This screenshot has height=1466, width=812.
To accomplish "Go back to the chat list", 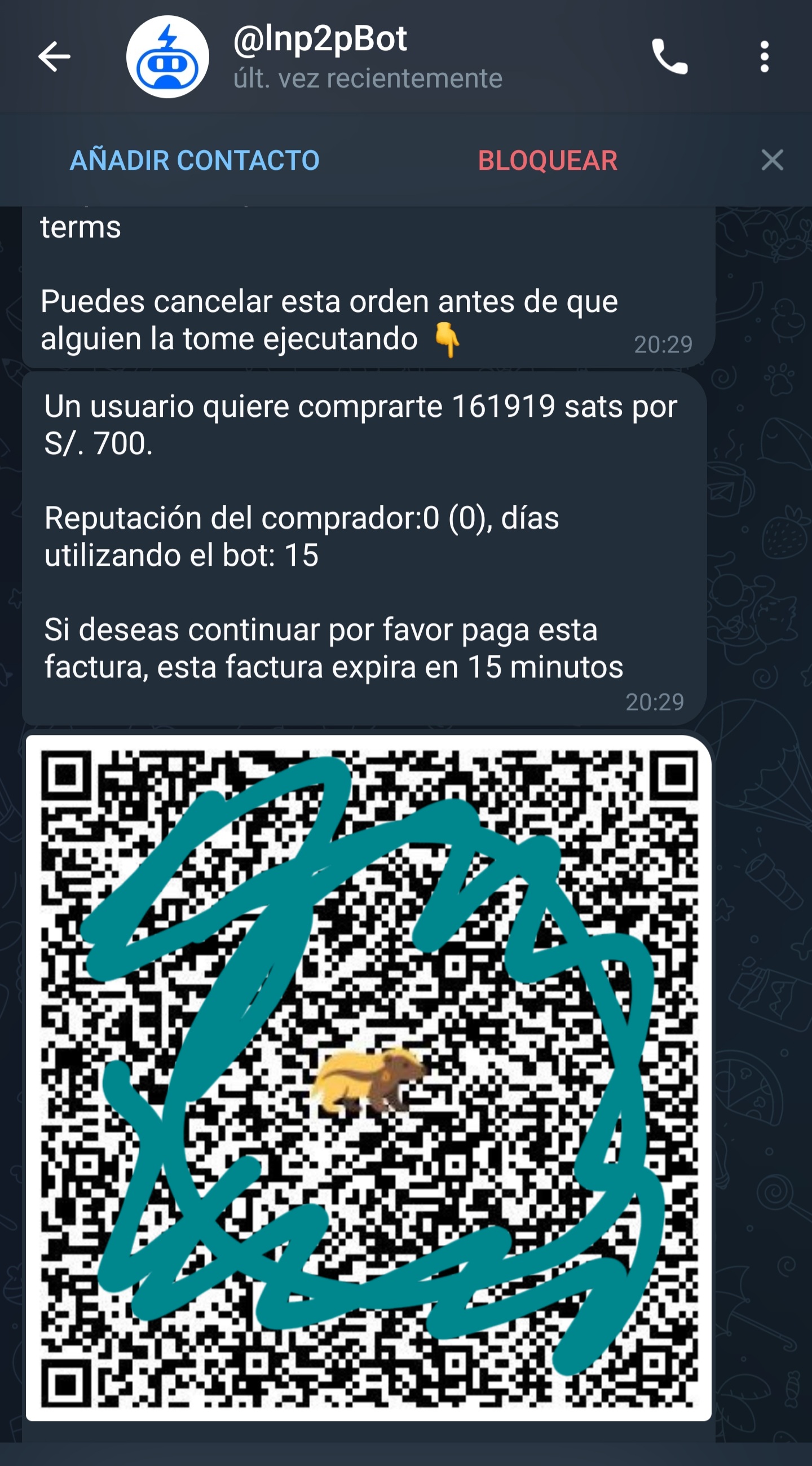I will pyautogui.click(x=54, y=56).
